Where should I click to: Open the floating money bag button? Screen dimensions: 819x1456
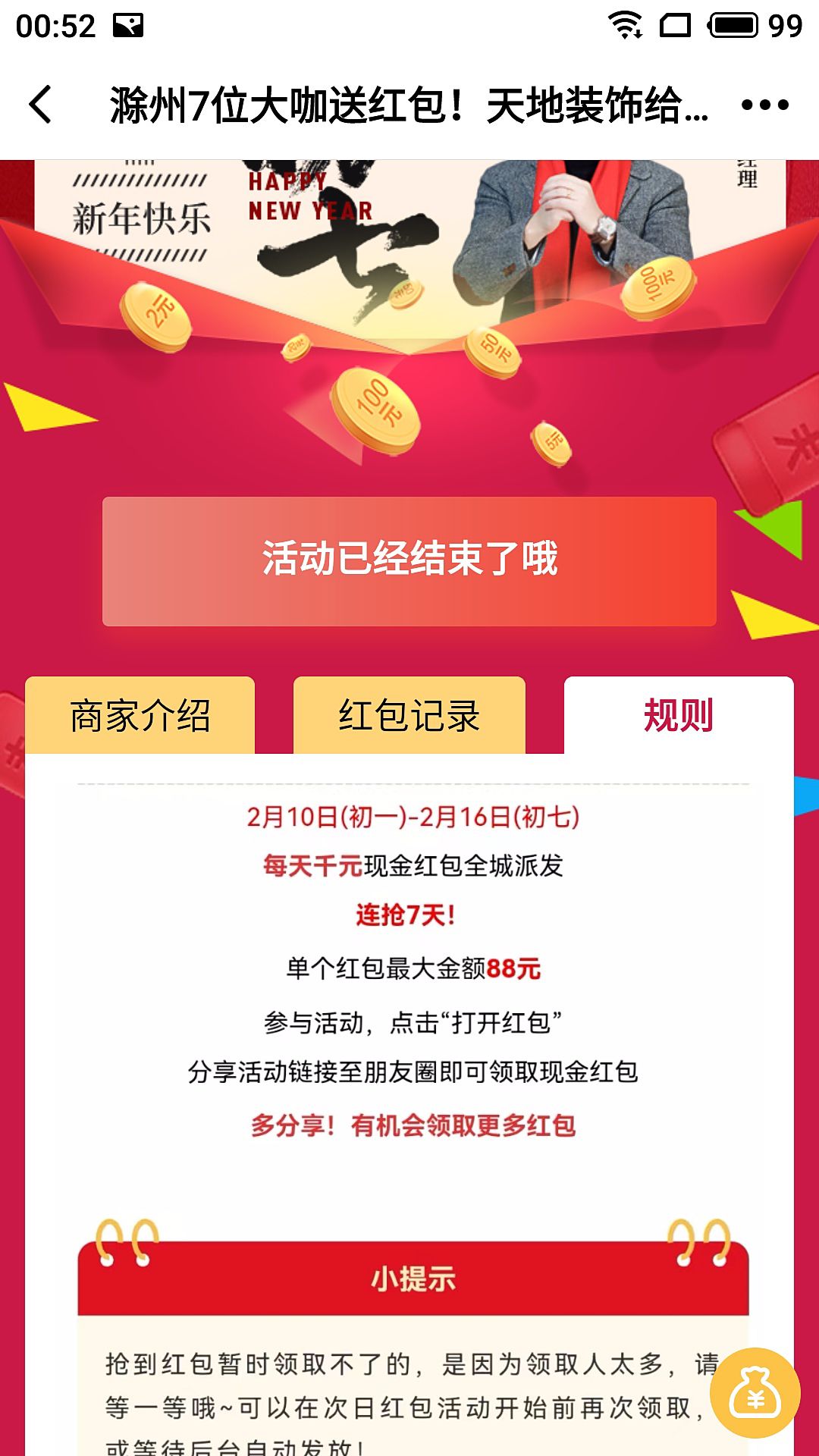(755, 1392)
